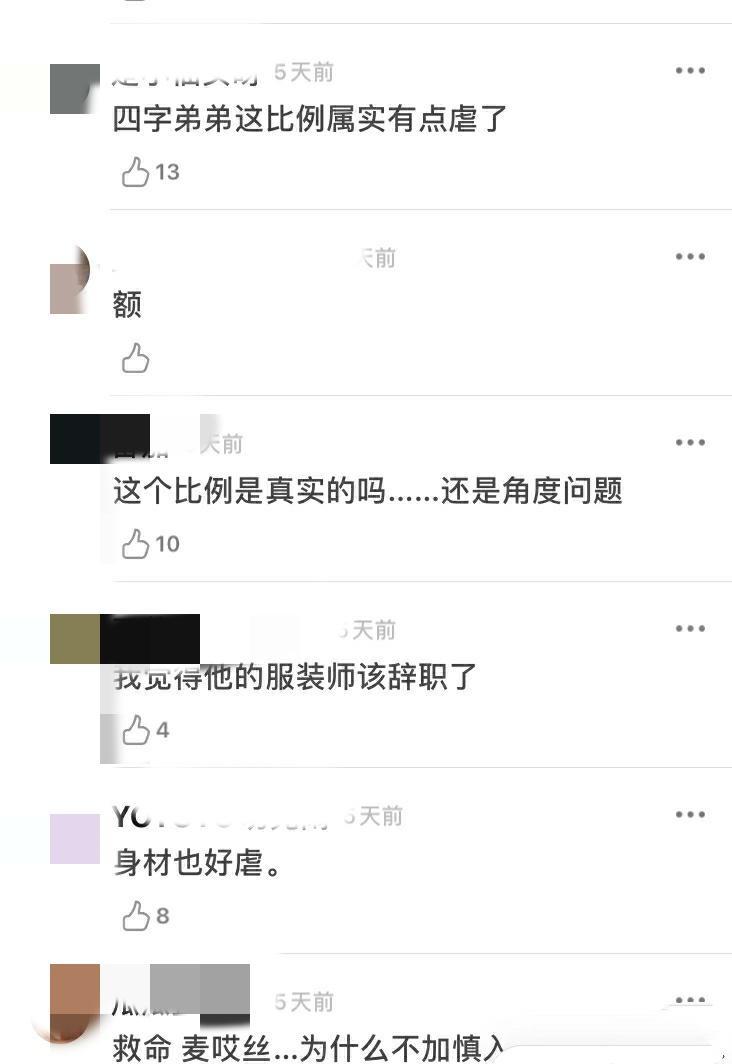This screenshot has width=732, height=1064.
Task: Open overflow menu on the 服装师该辞职了 comment
Action: click(690, 629)
